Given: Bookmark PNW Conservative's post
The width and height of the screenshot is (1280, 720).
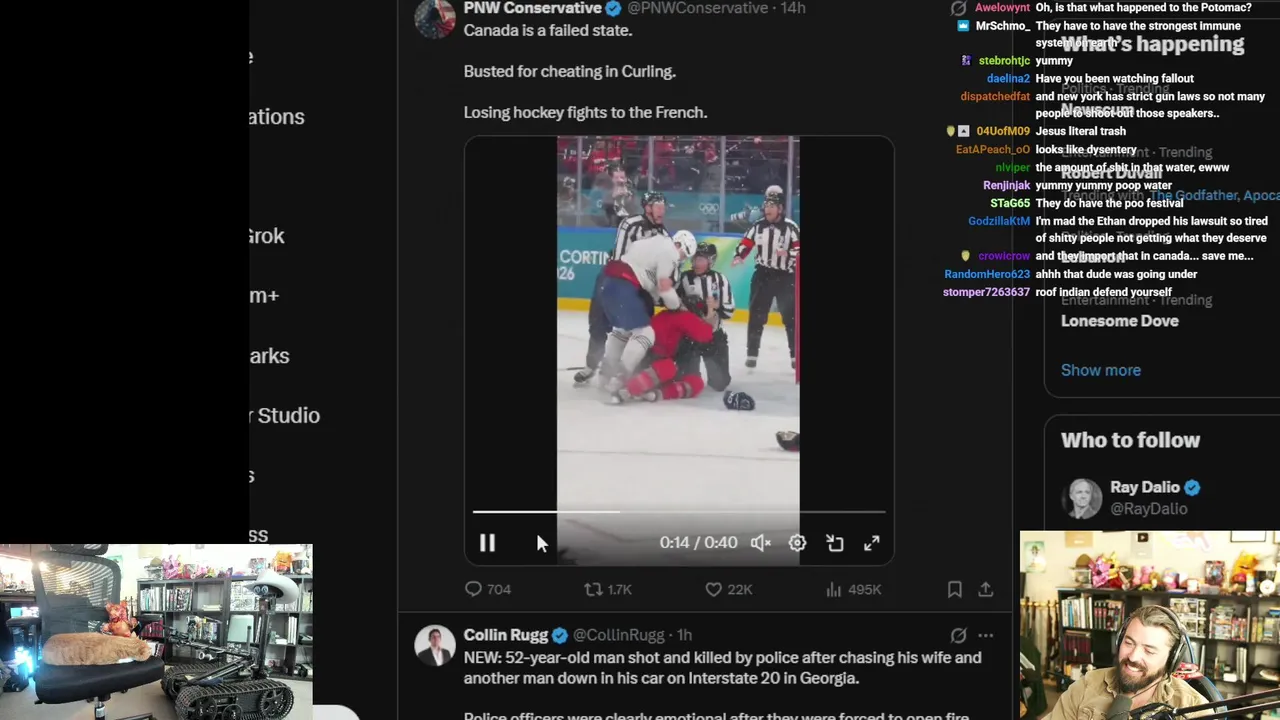Looking at the screenshot, I should coord(955,589).
